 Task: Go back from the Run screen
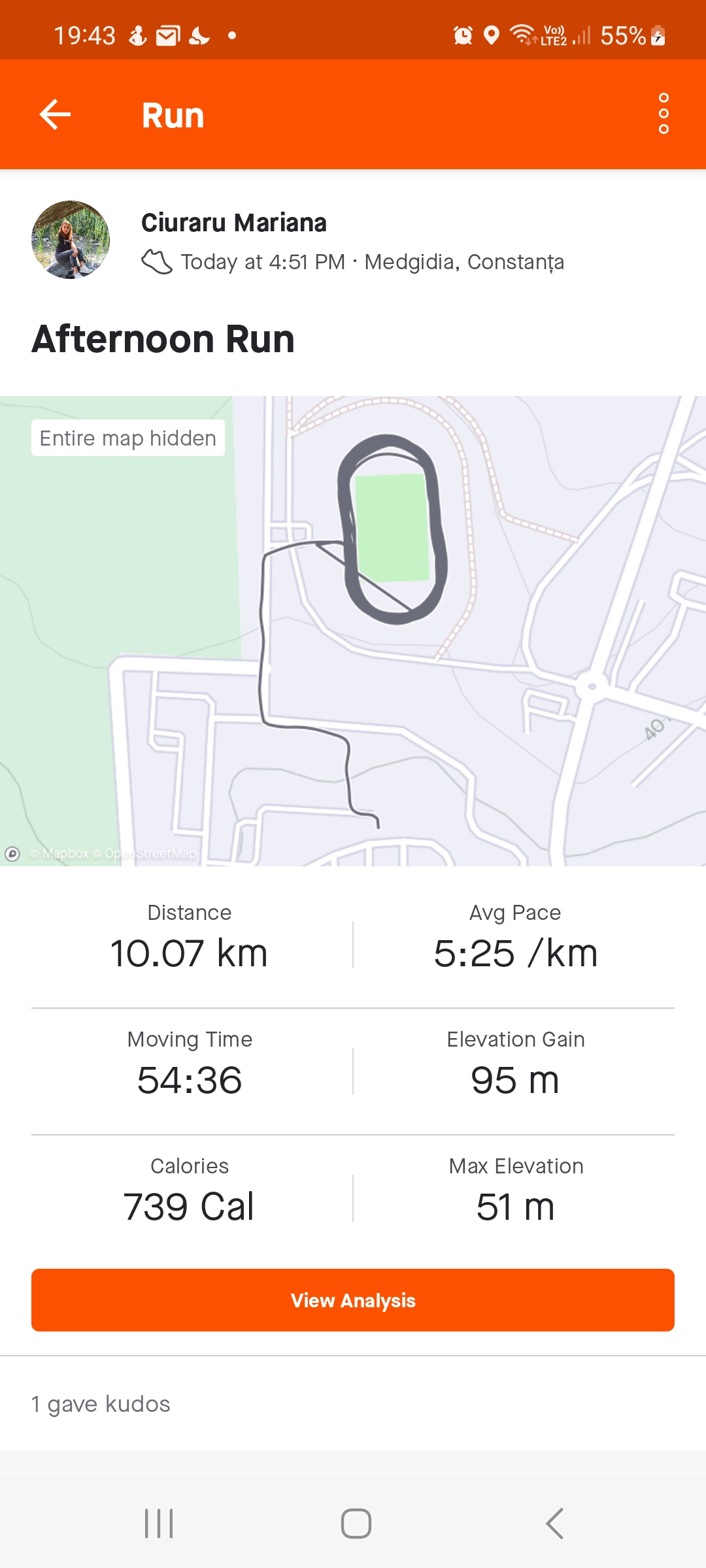coord(55,115)
